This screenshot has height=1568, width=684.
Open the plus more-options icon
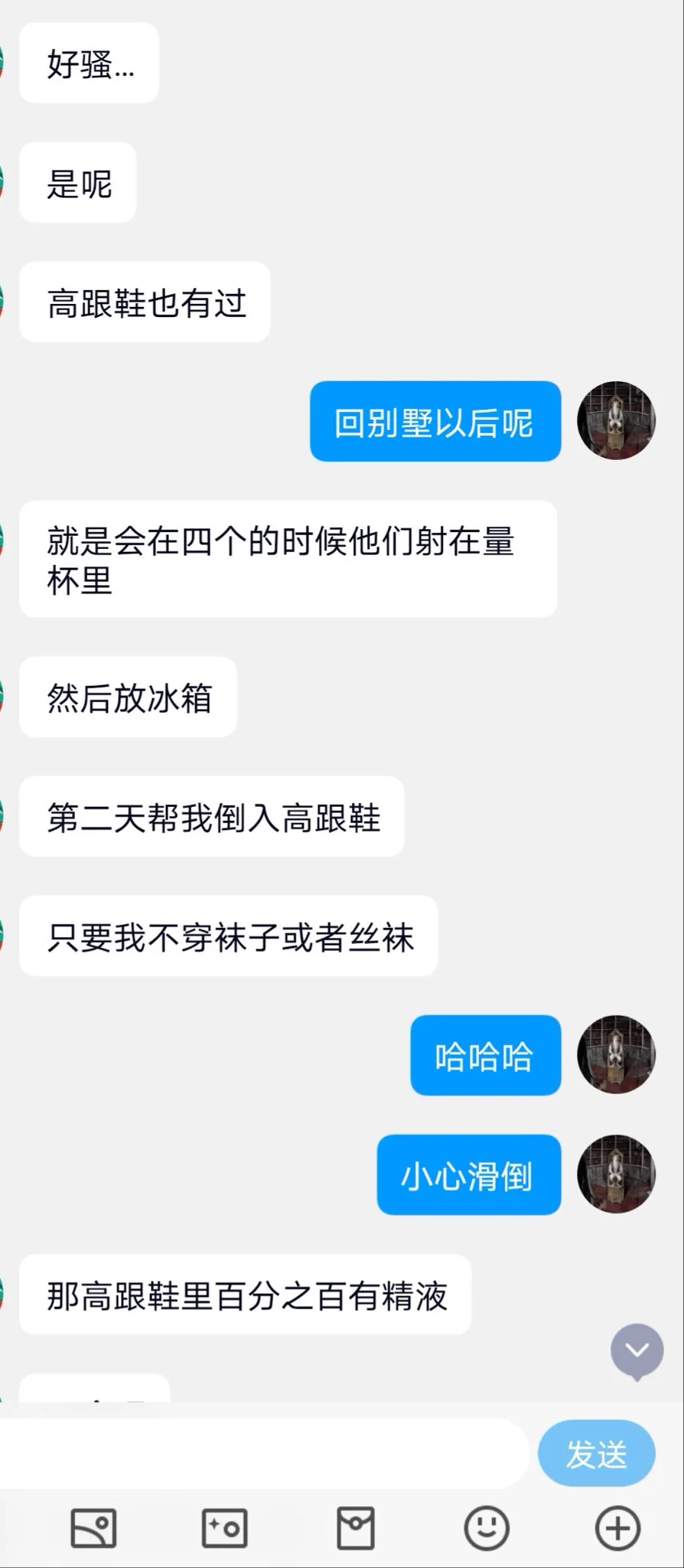[x=617, y=1529]
